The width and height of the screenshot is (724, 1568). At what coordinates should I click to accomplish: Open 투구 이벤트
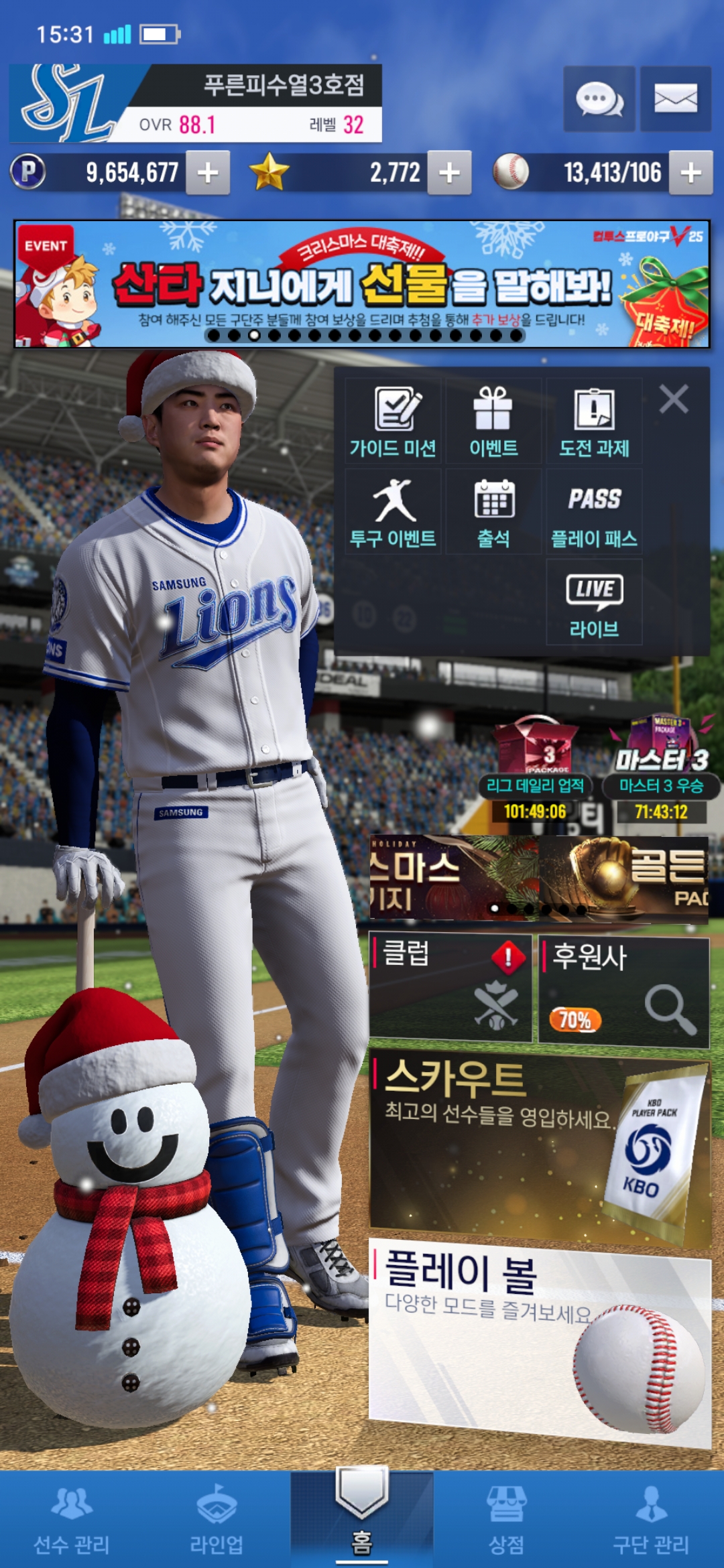pyautogui.click(x=393, y=513)
